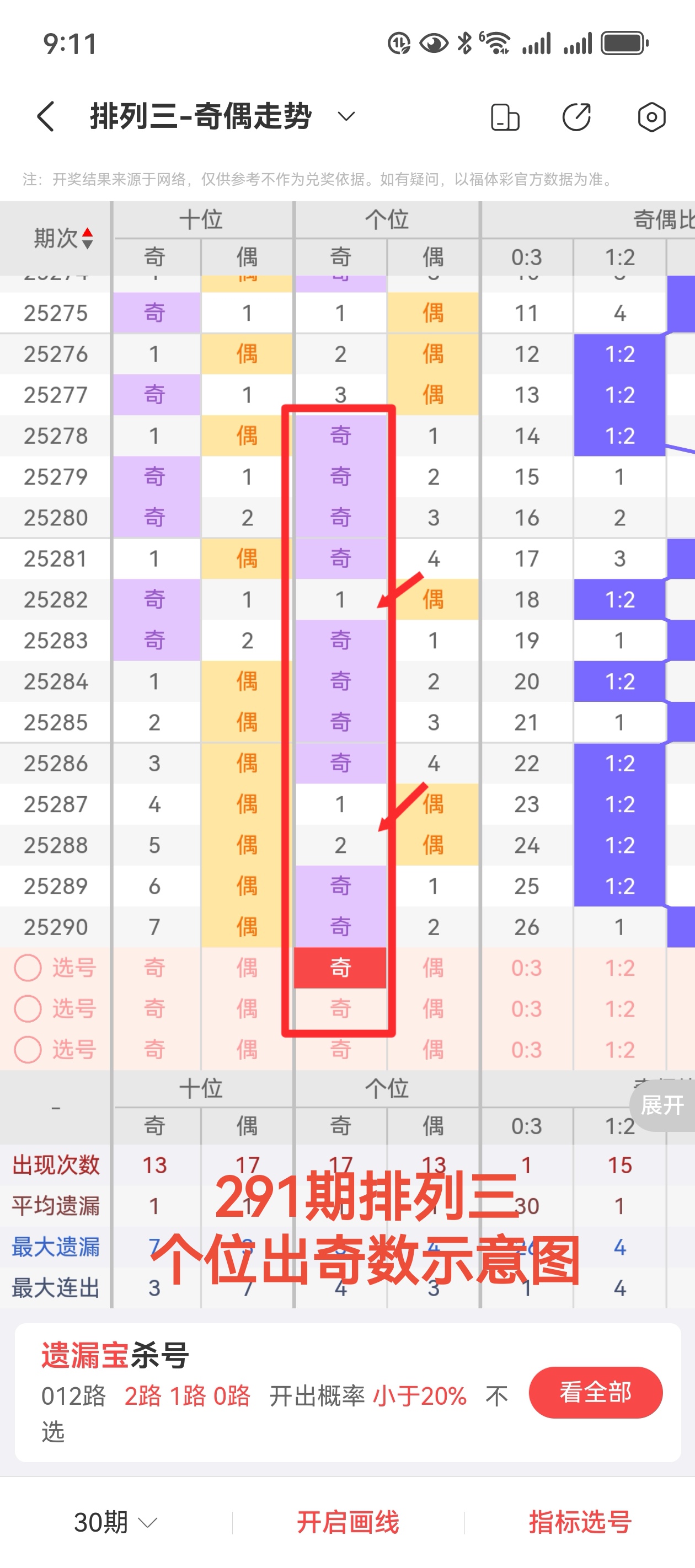
Task: Rotate the chart with the screen orientation icon
Action: click(504, 117)
